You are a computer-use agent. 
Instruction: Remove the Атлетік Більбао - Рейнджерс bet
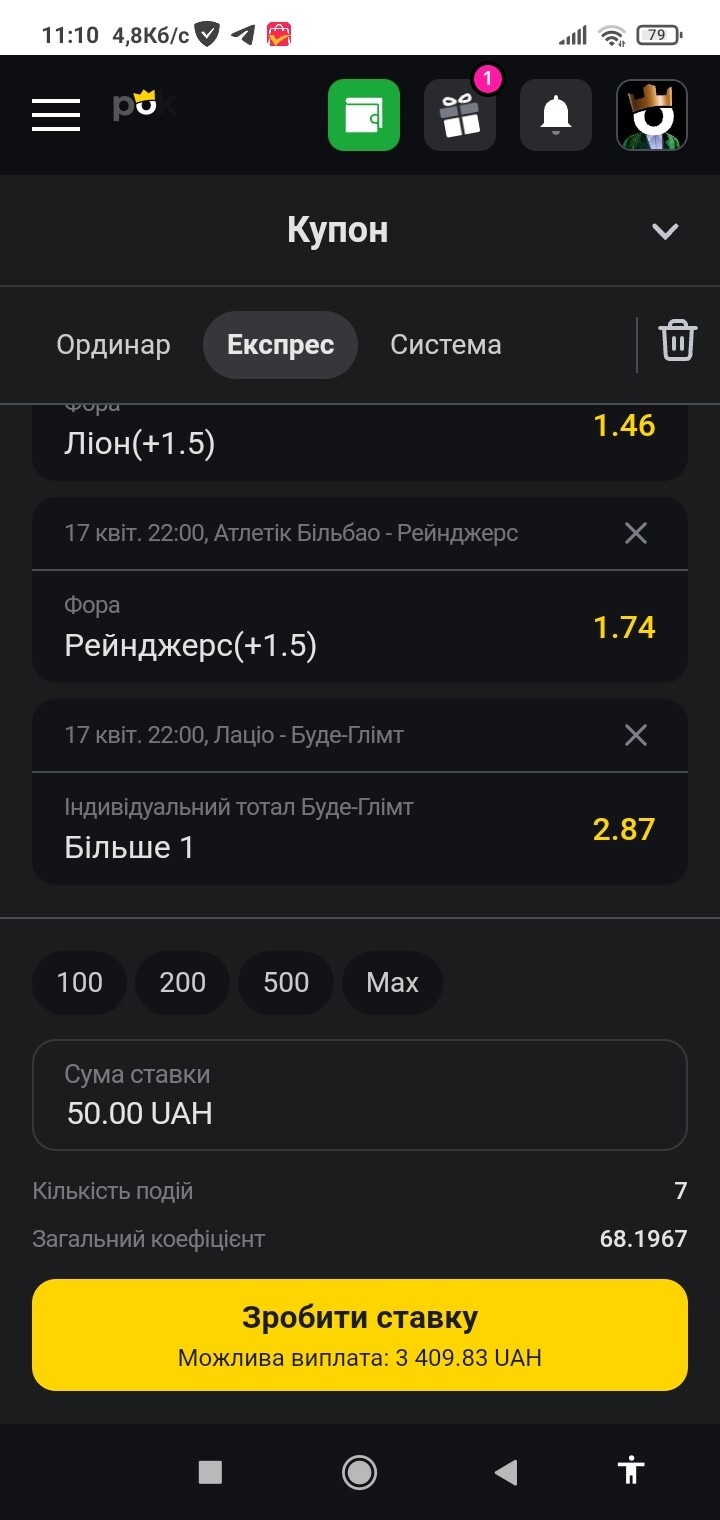click(x=636, y=533)
